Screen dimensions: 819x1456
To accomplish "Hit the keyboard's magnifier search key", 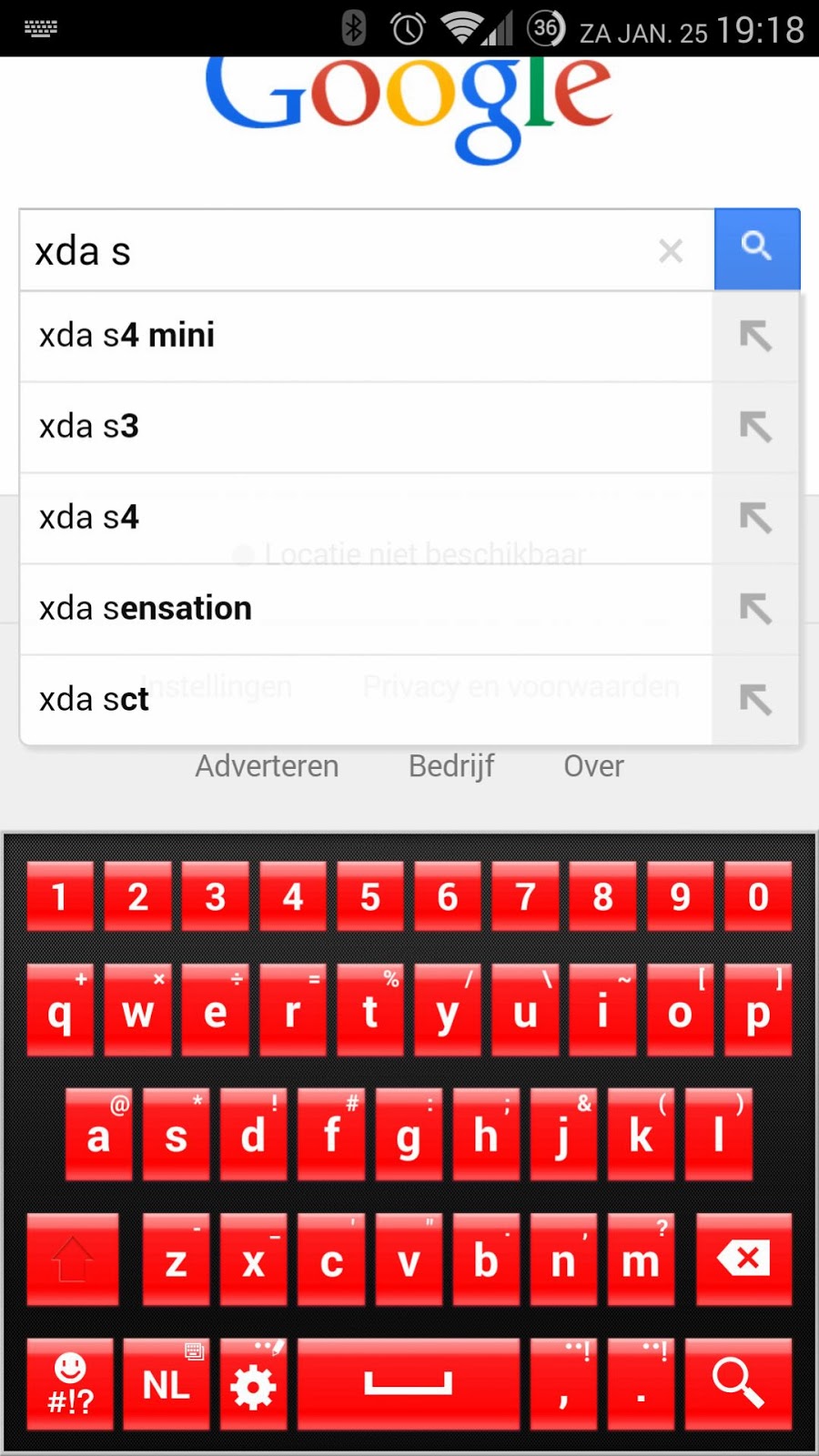I will pos(737,1383).
